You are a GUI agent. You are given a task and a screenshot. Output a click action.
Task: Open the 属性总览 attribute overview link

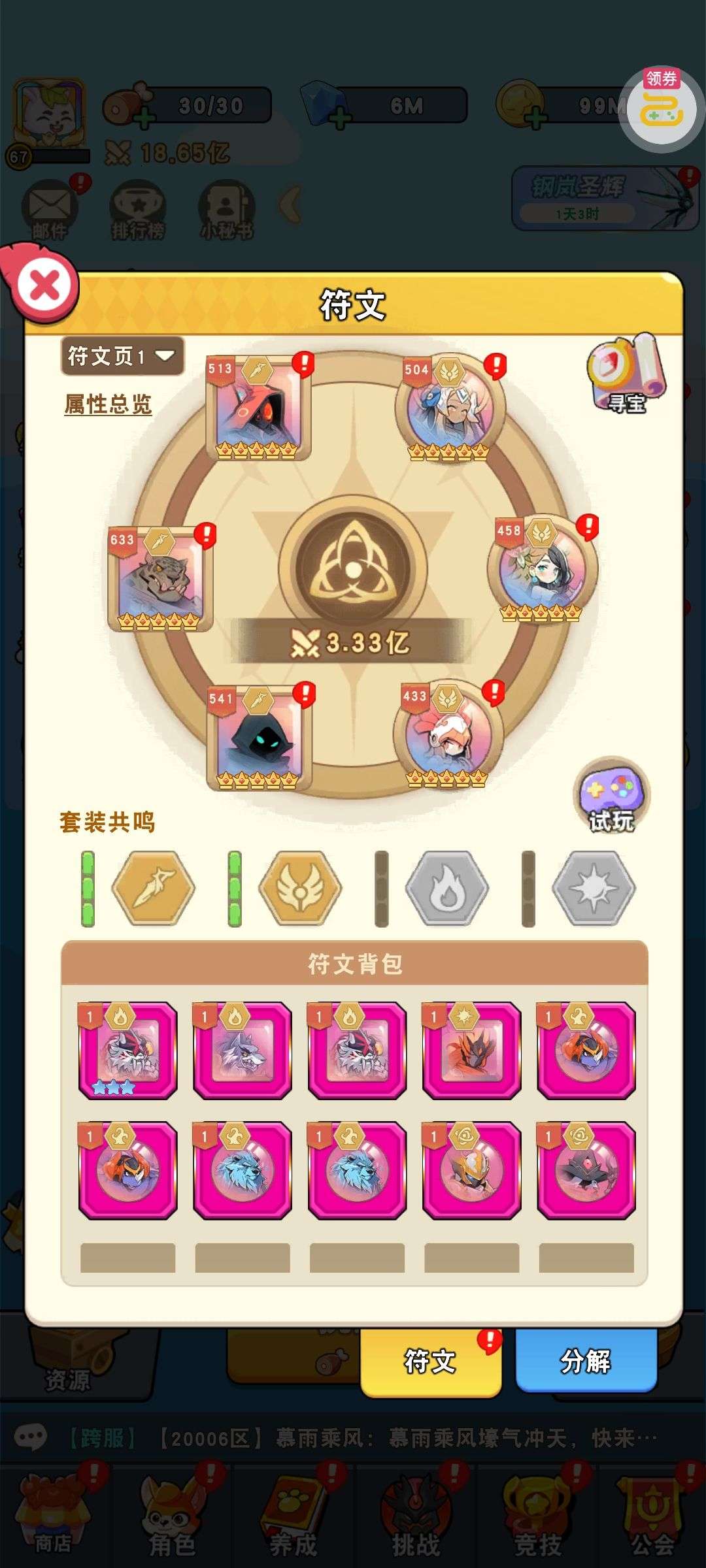pos(108,404)
